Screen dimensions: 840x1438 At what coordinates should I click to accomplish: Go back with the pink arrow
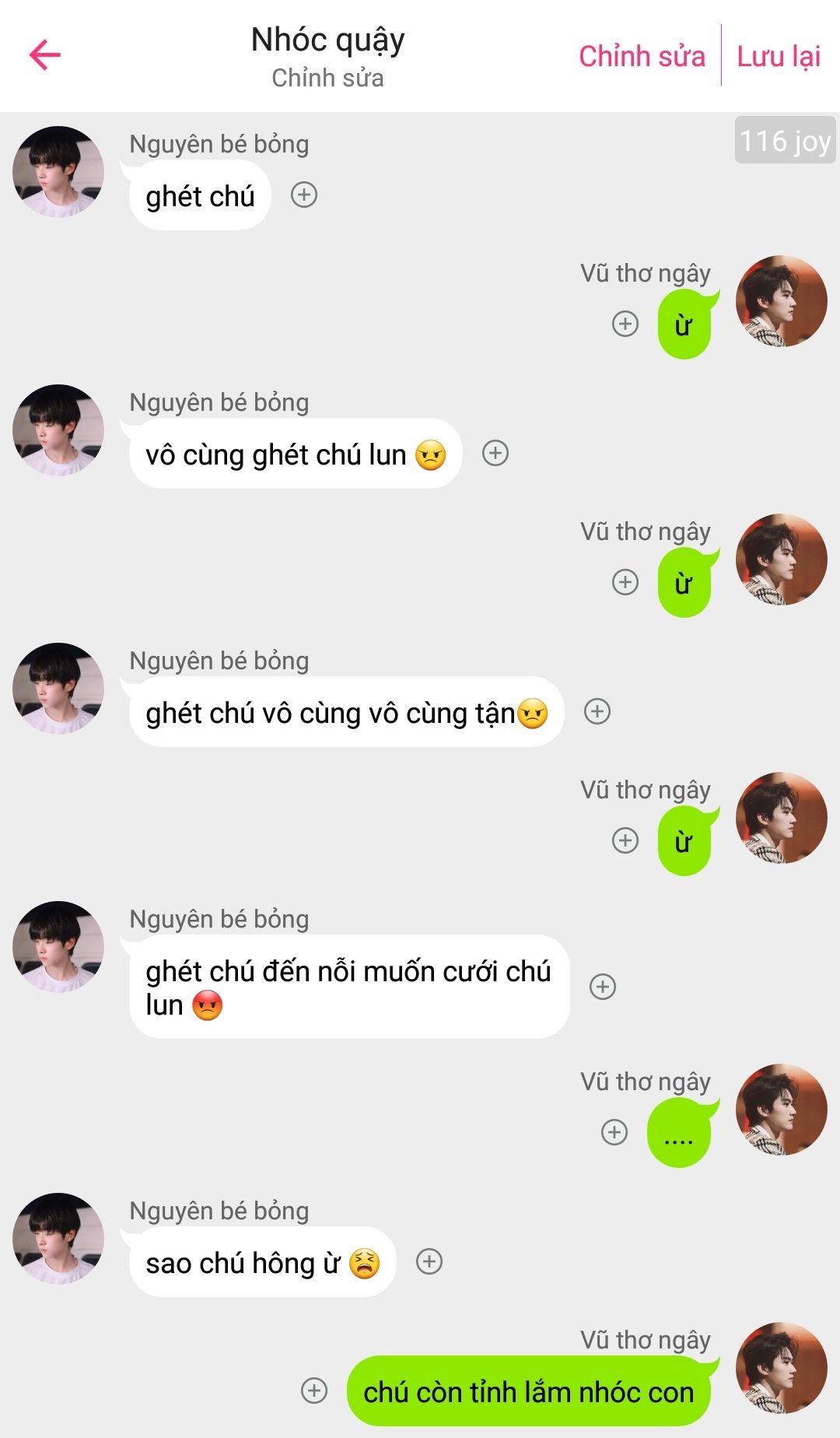(x=45, y=54)
